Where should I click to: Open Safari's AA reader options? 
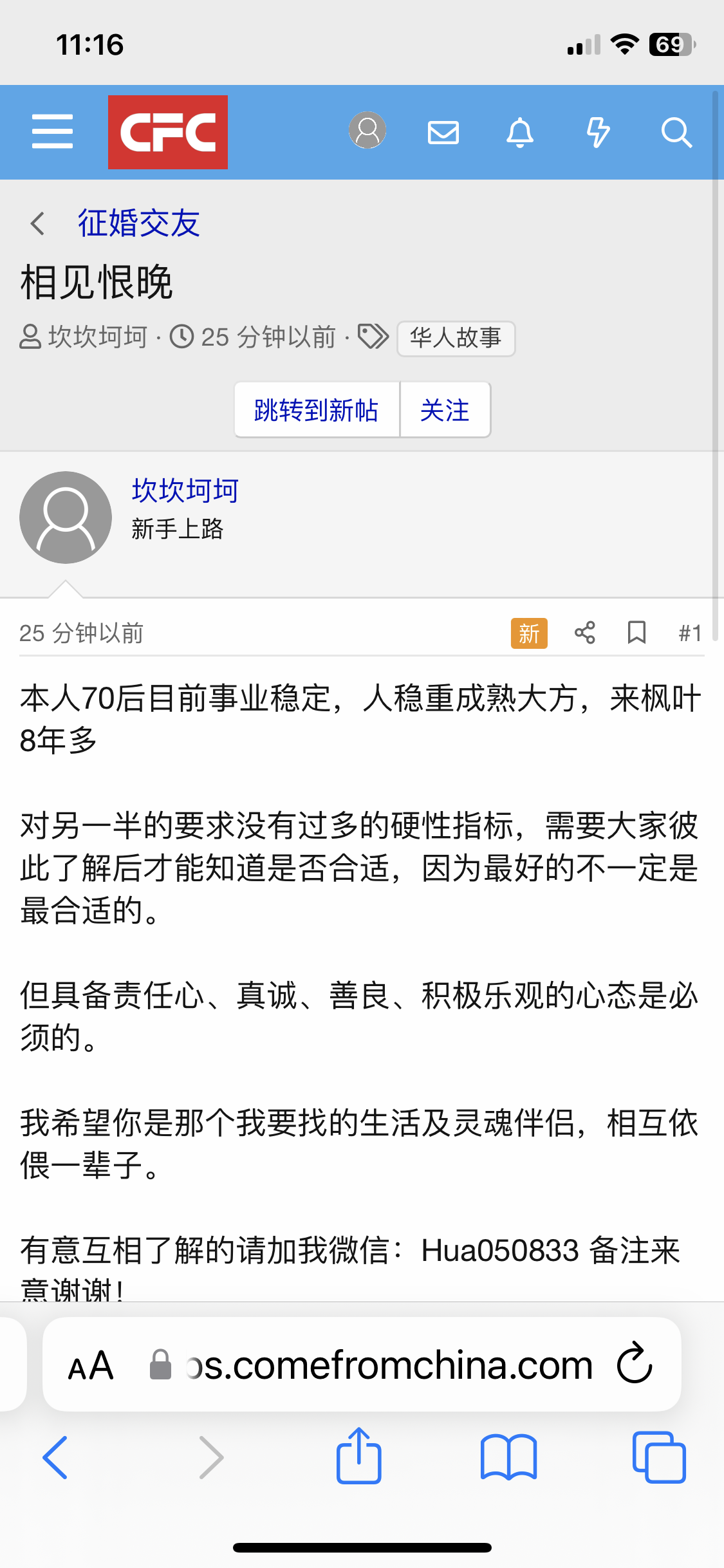(91, 1365)
